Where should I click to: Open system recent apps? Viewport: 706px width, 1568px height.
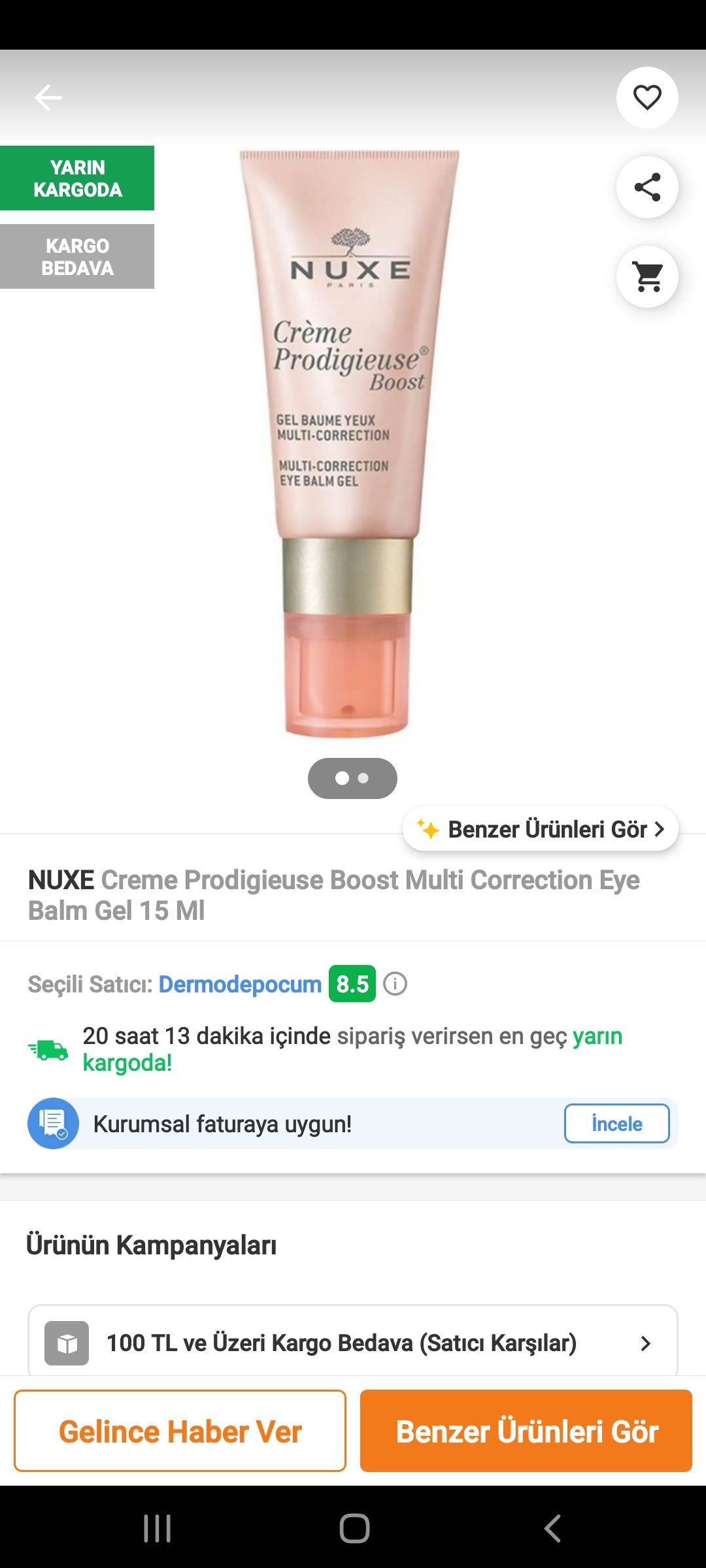click(x=157, y=1529)
